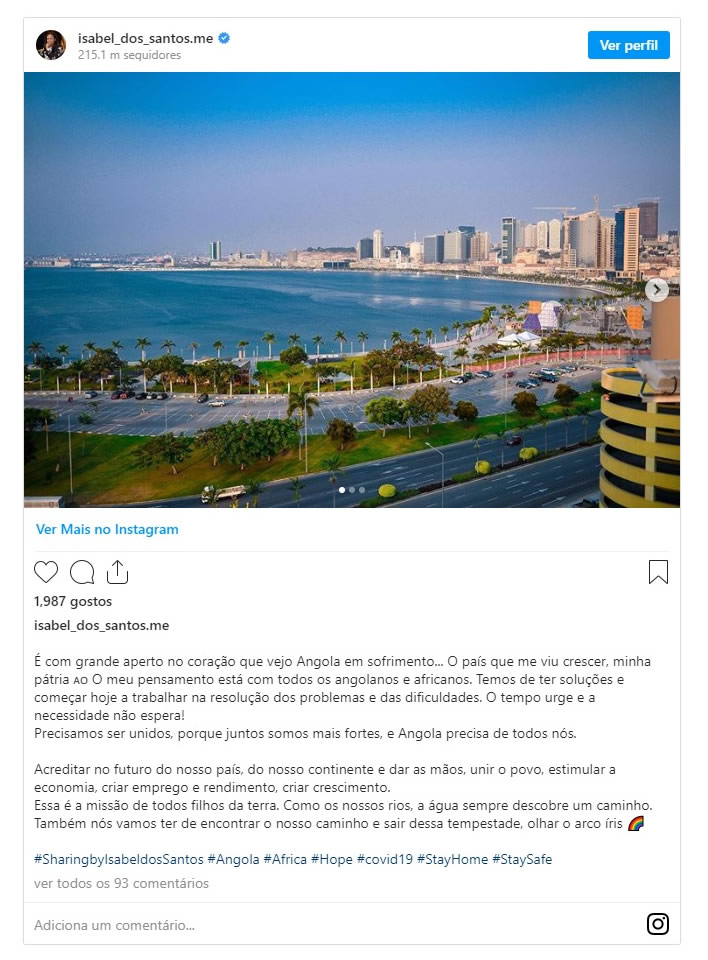This screenshot has height=960, width=708.
Task: Show the next photo in the carousel
Action: tap(656, 290)
